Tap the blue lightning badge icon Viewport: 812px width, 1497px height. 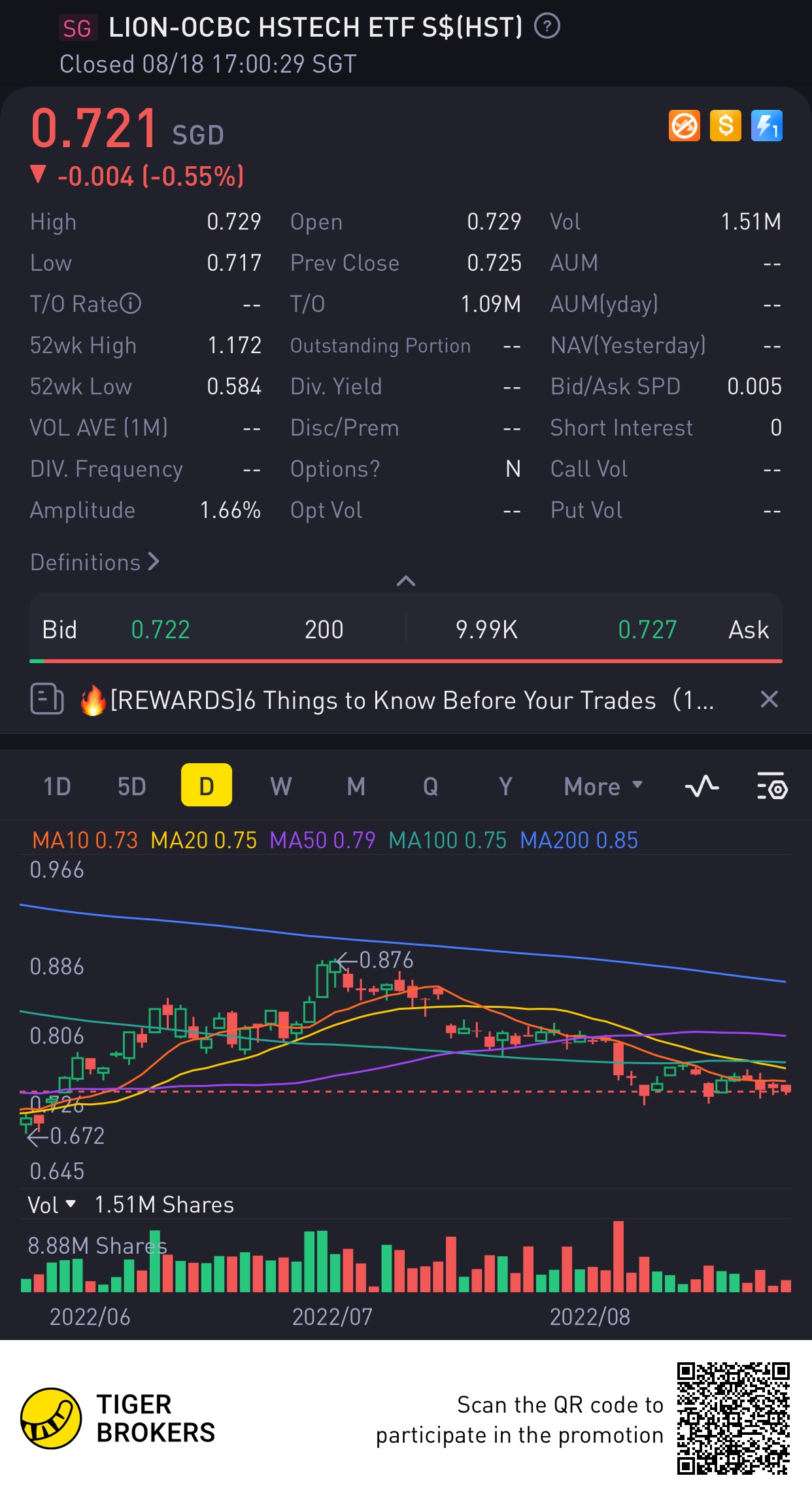tap(766, 126)
